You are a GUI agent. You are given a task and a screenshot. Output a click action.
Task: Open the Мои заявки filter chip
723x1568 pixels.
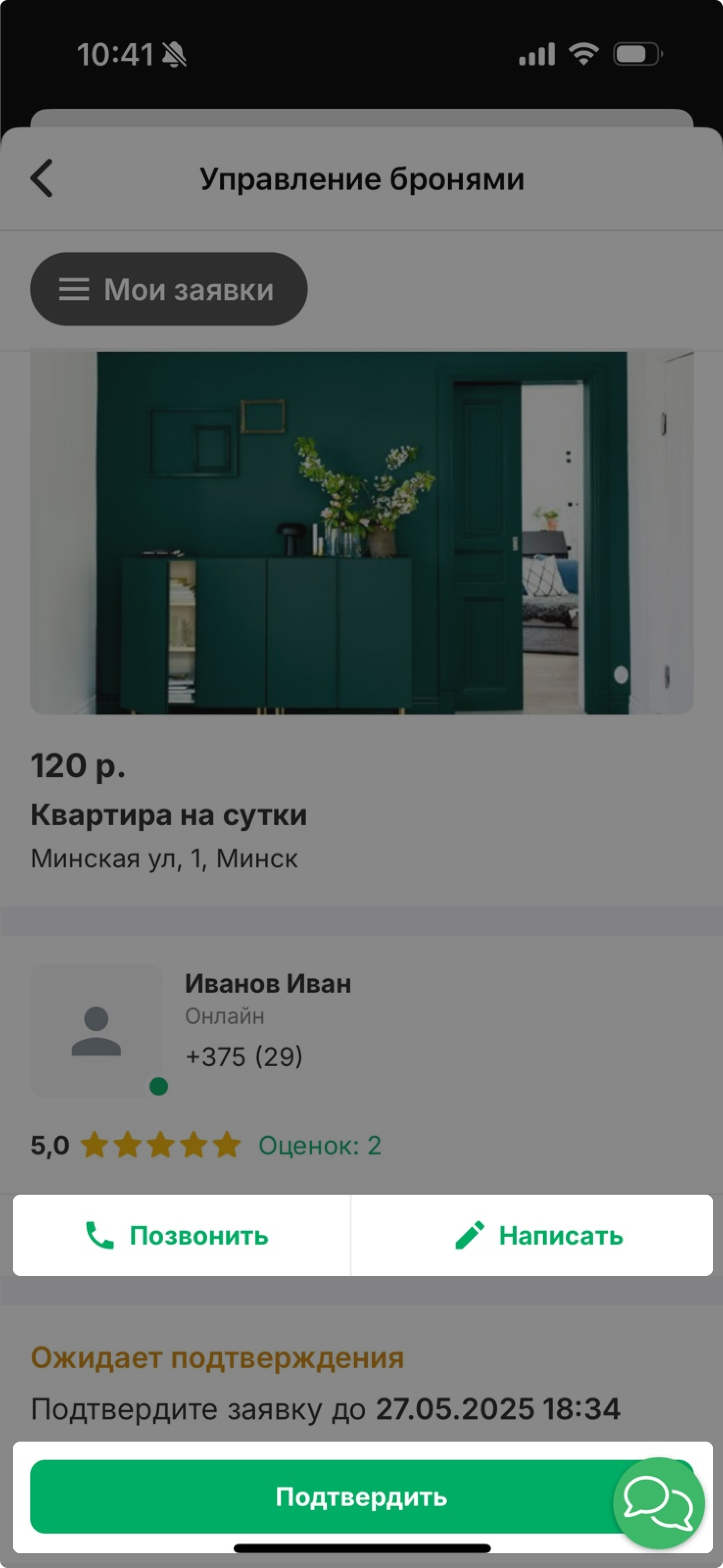pyautogui.click(x=169, y=289)
